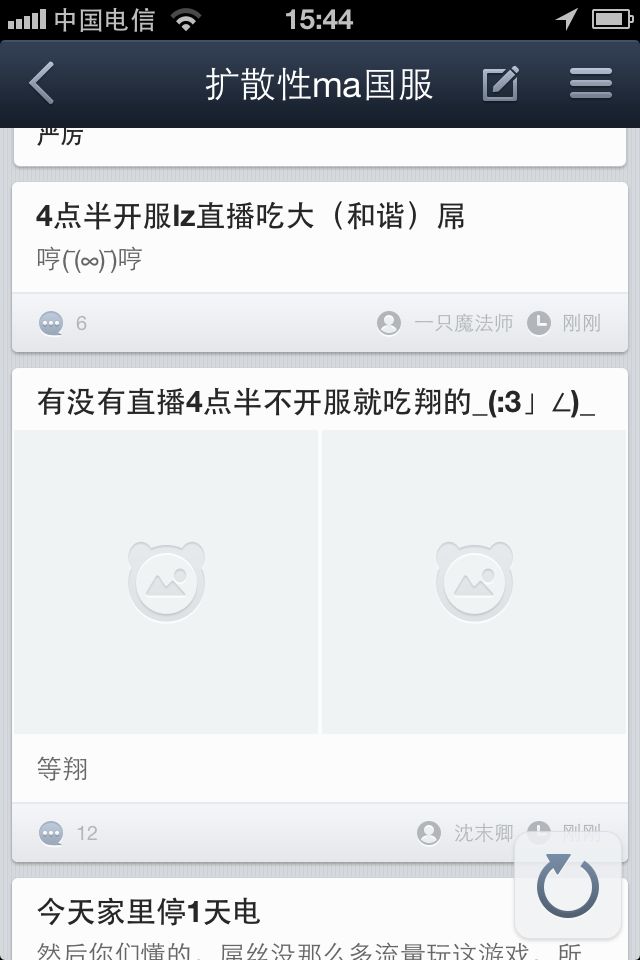Go back using the top-left arrow
The width and height of the screenshot is (640, 960).
coord(42,83)
